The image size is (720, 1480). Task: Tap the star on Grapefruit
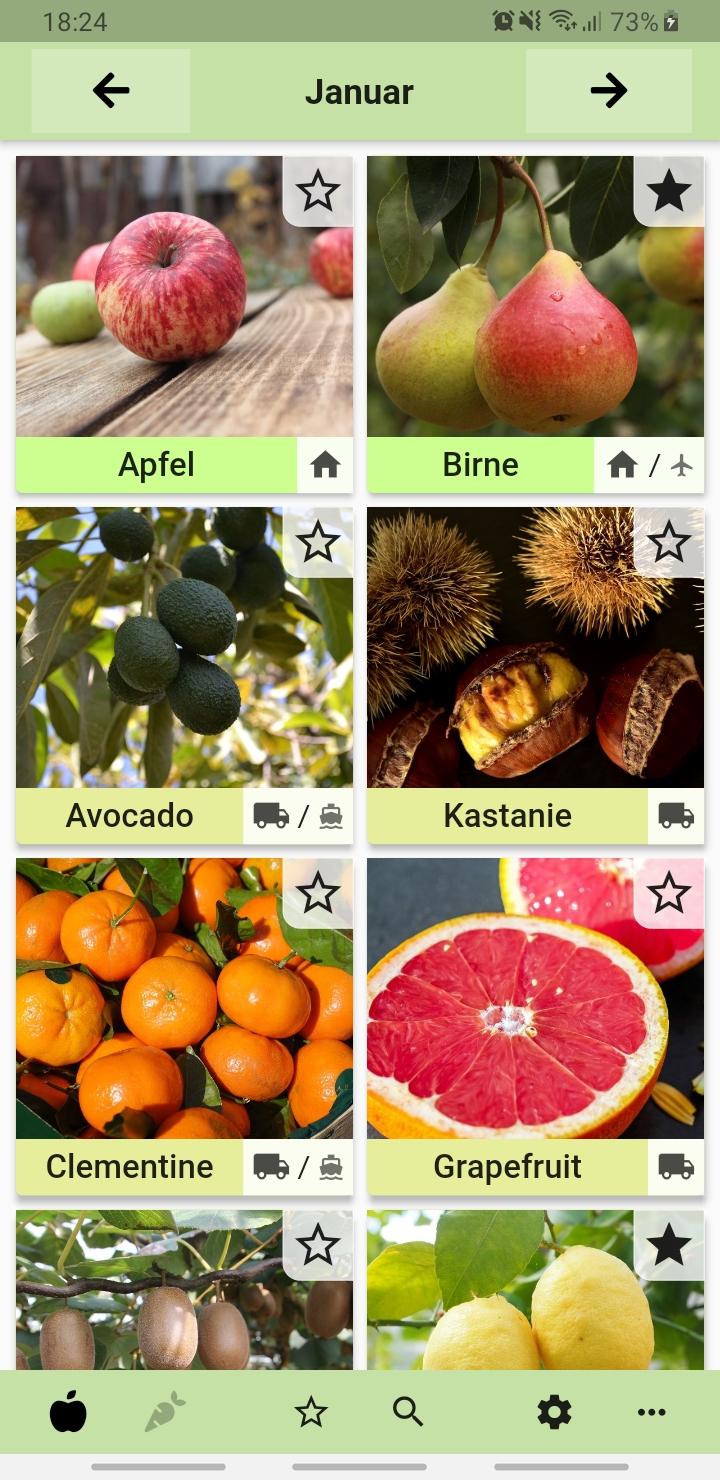(669, 893)
